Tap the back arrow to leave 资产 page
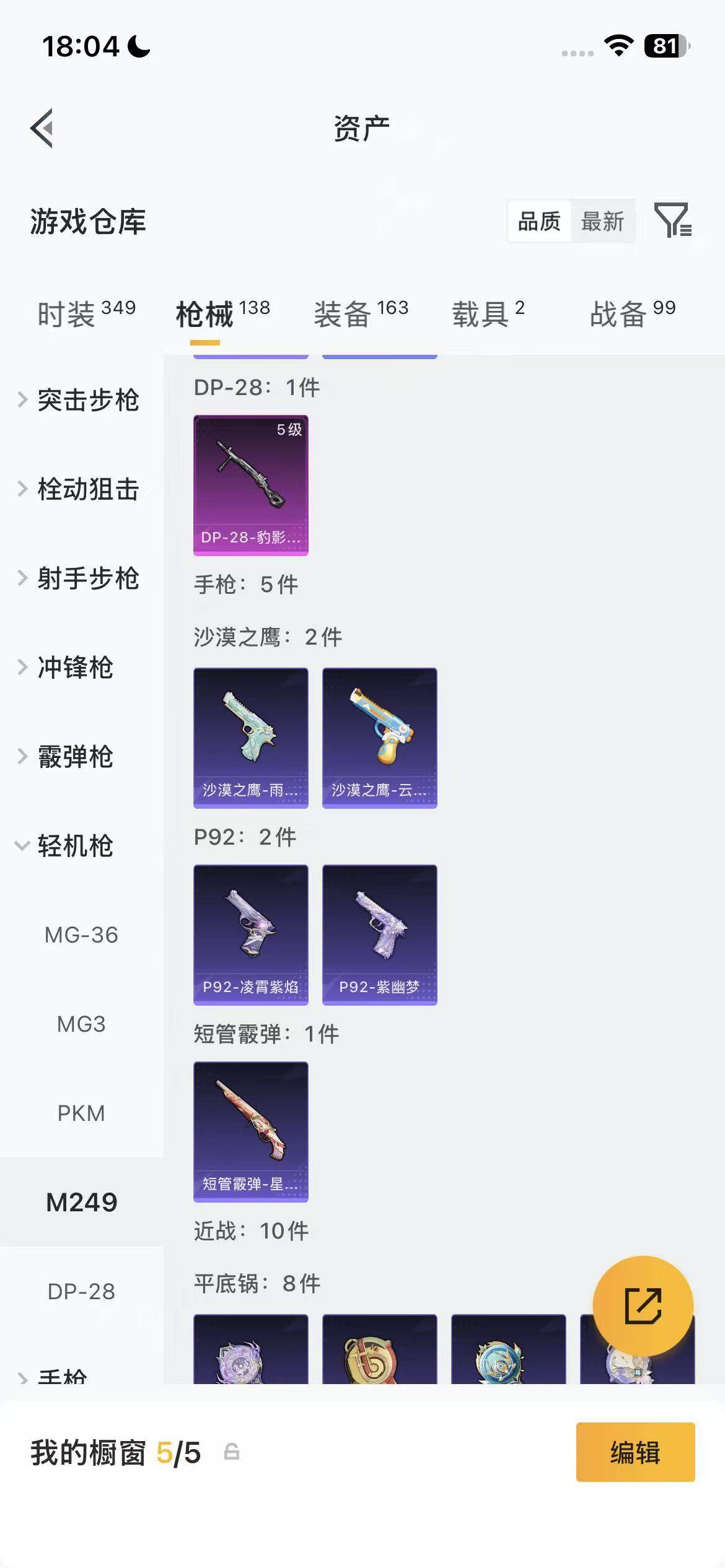This screenshot has height=1568, width=725. pyautogui.click(x=41, y=128)
